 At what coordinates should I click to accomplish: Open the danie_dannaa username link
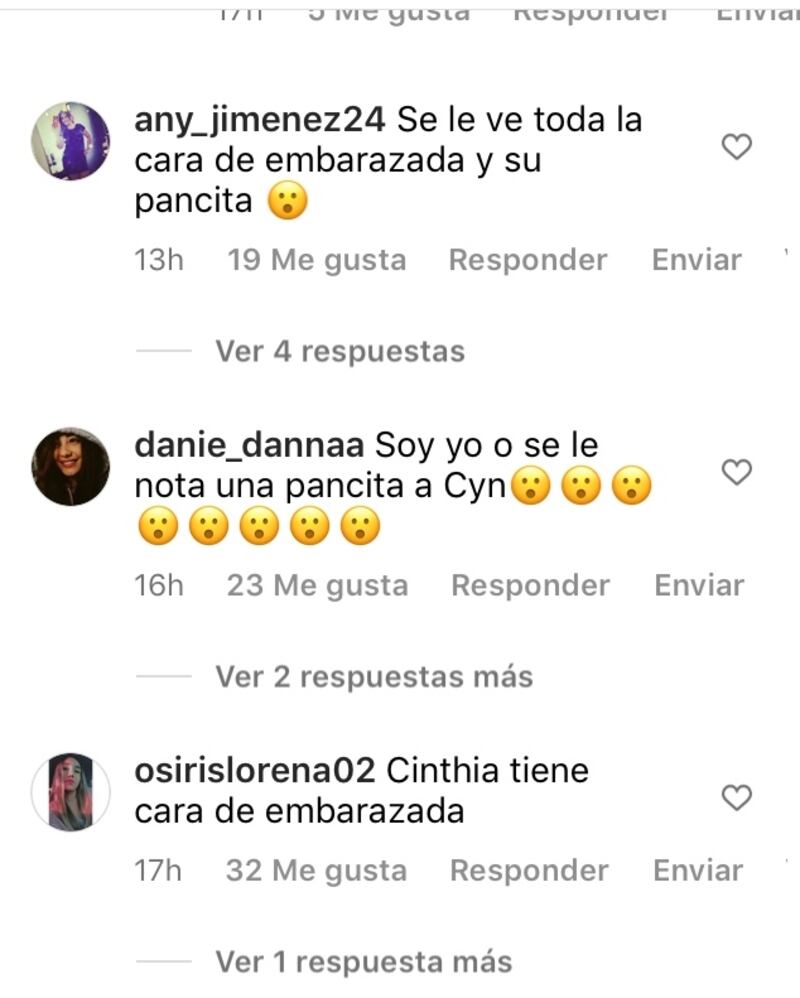[250, 445]
